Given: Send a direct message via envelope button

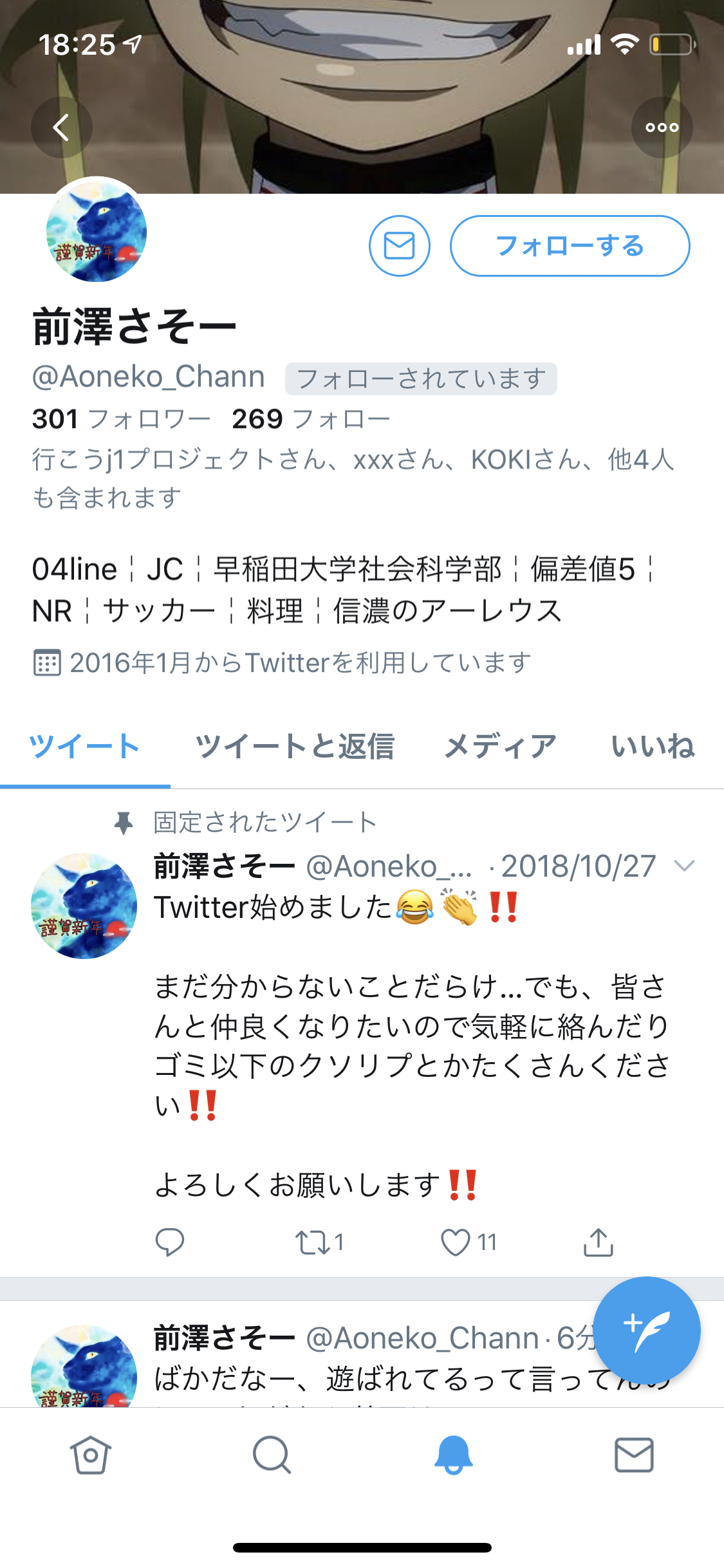Looking at the screenshot, I should point(399,246).
